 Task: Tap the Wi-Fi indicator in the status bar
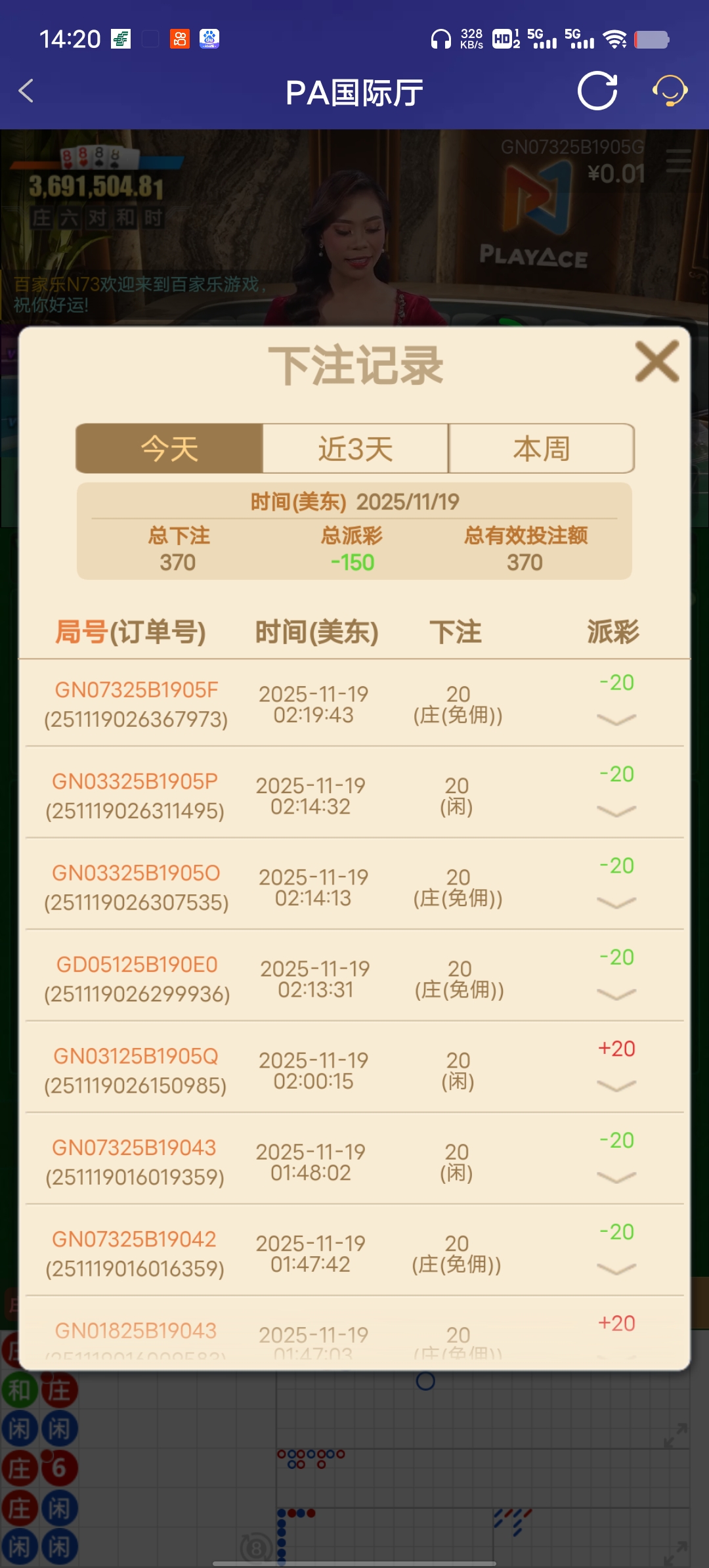(615, 38)
